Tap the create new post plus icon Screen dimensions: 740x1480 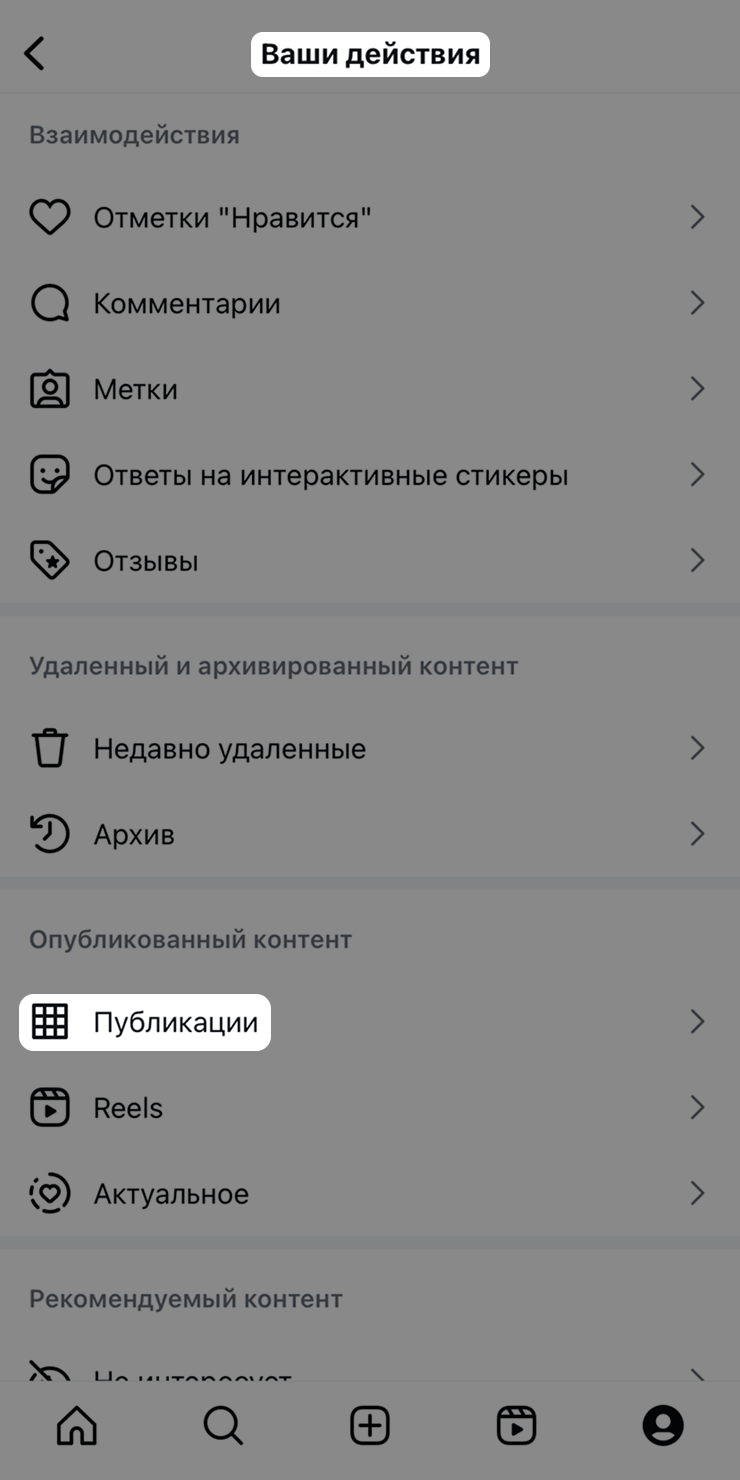coord(370,1425)
